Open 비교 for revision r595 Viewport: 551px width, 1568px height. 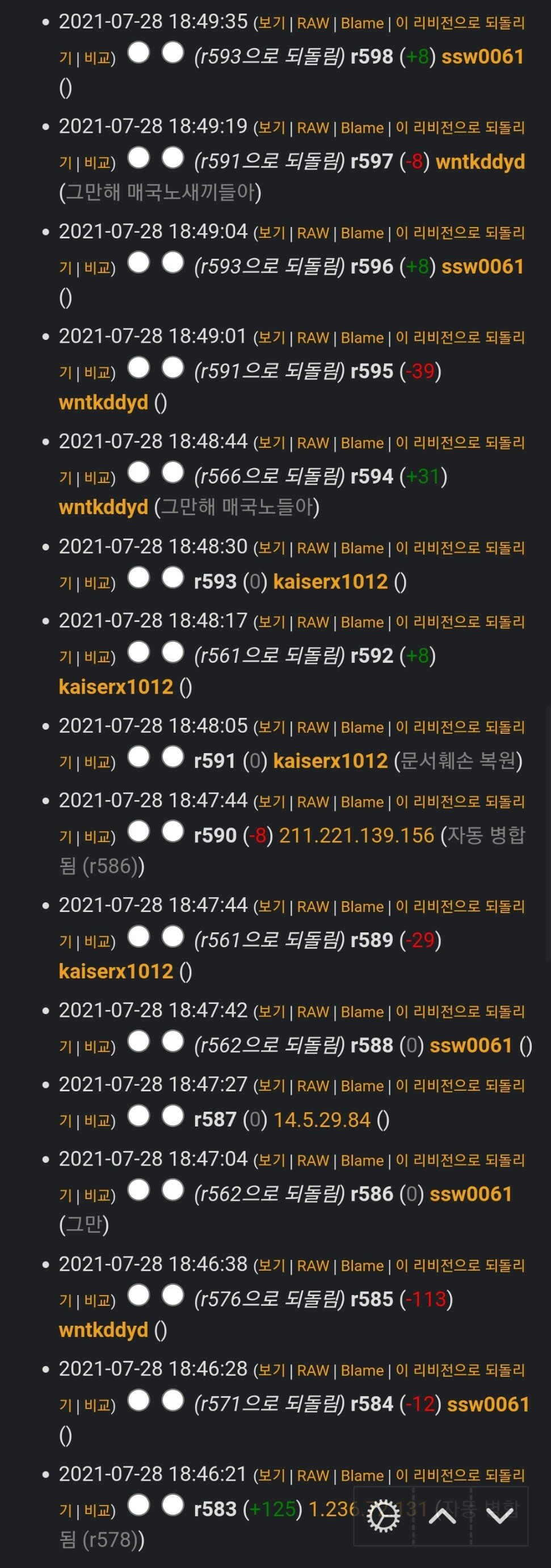click(x=97, y=372)
